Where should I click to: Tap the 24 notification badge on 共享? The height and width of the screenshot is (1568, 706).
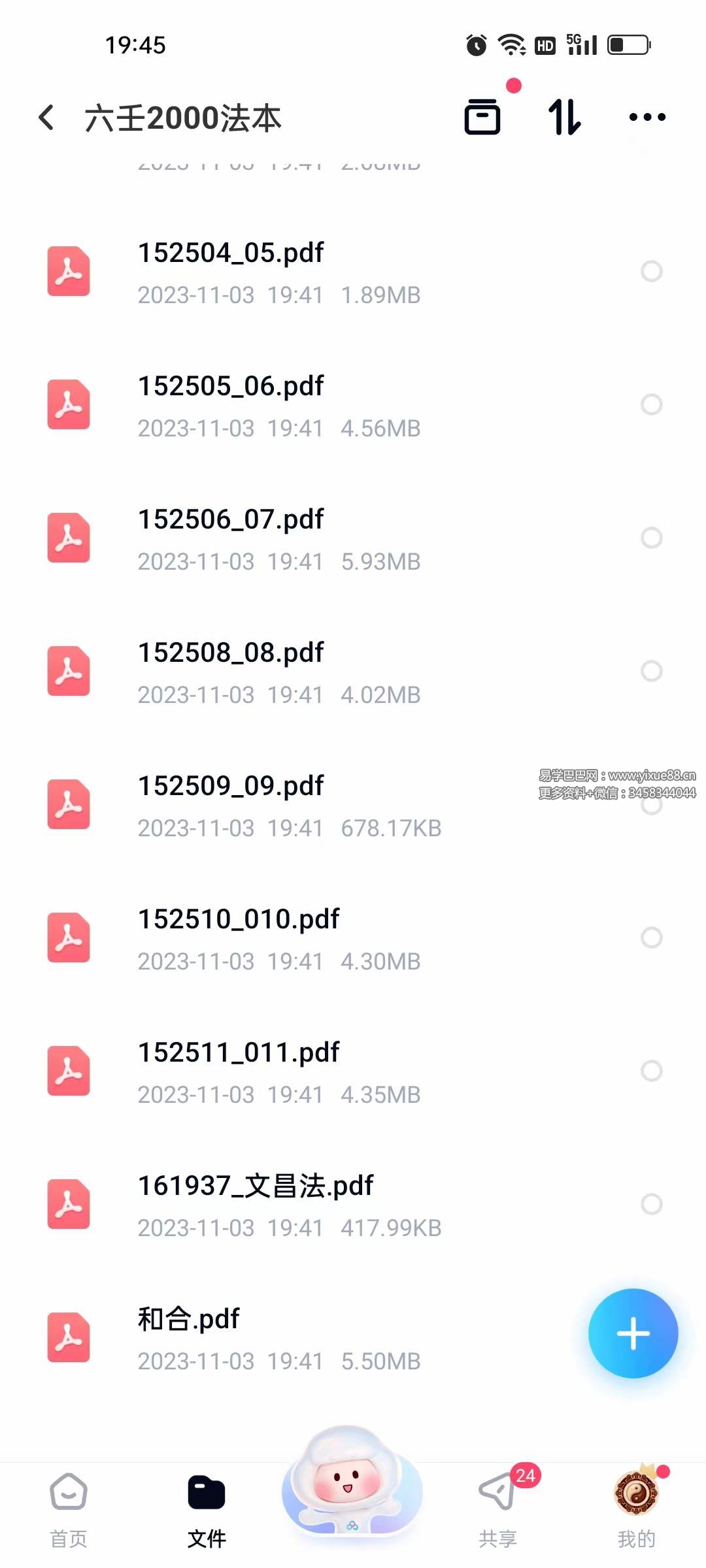pyautogui.click(x=524, y=1475)
